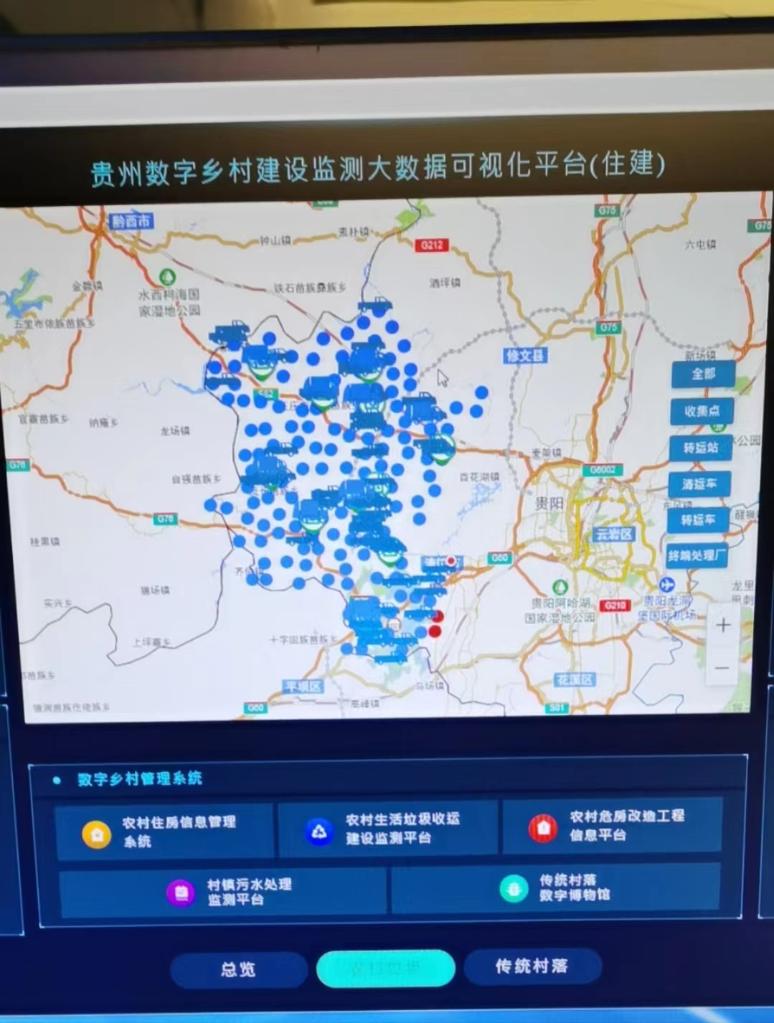774x1023 pixels.
Task: Select the 全部 map filter
Action: coord(703,375)
